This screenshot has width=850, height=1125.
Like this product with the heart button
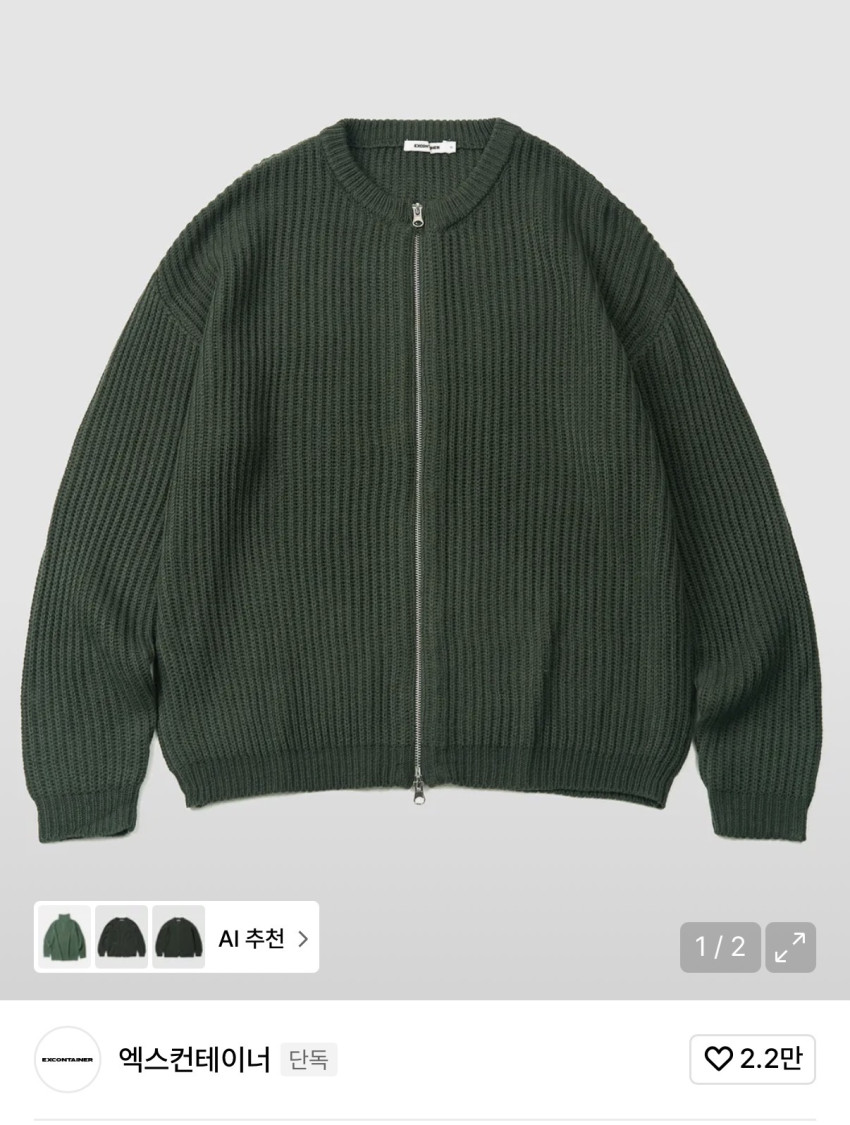tap(752, 1059)
